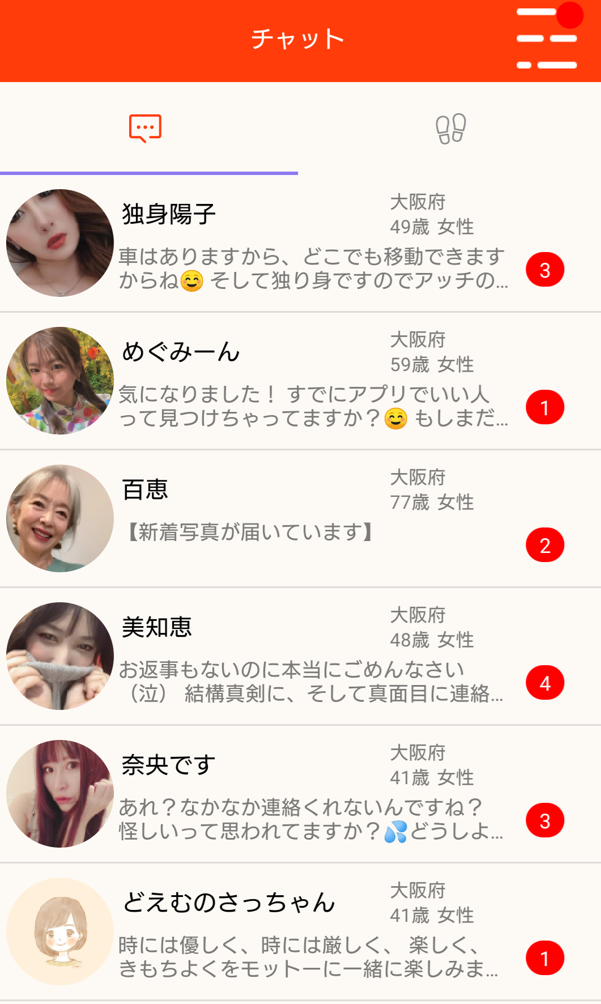This screenshot has width=601, height=1004.
Task: Switch to the footprints tab
Action: [x=450, y=128]
